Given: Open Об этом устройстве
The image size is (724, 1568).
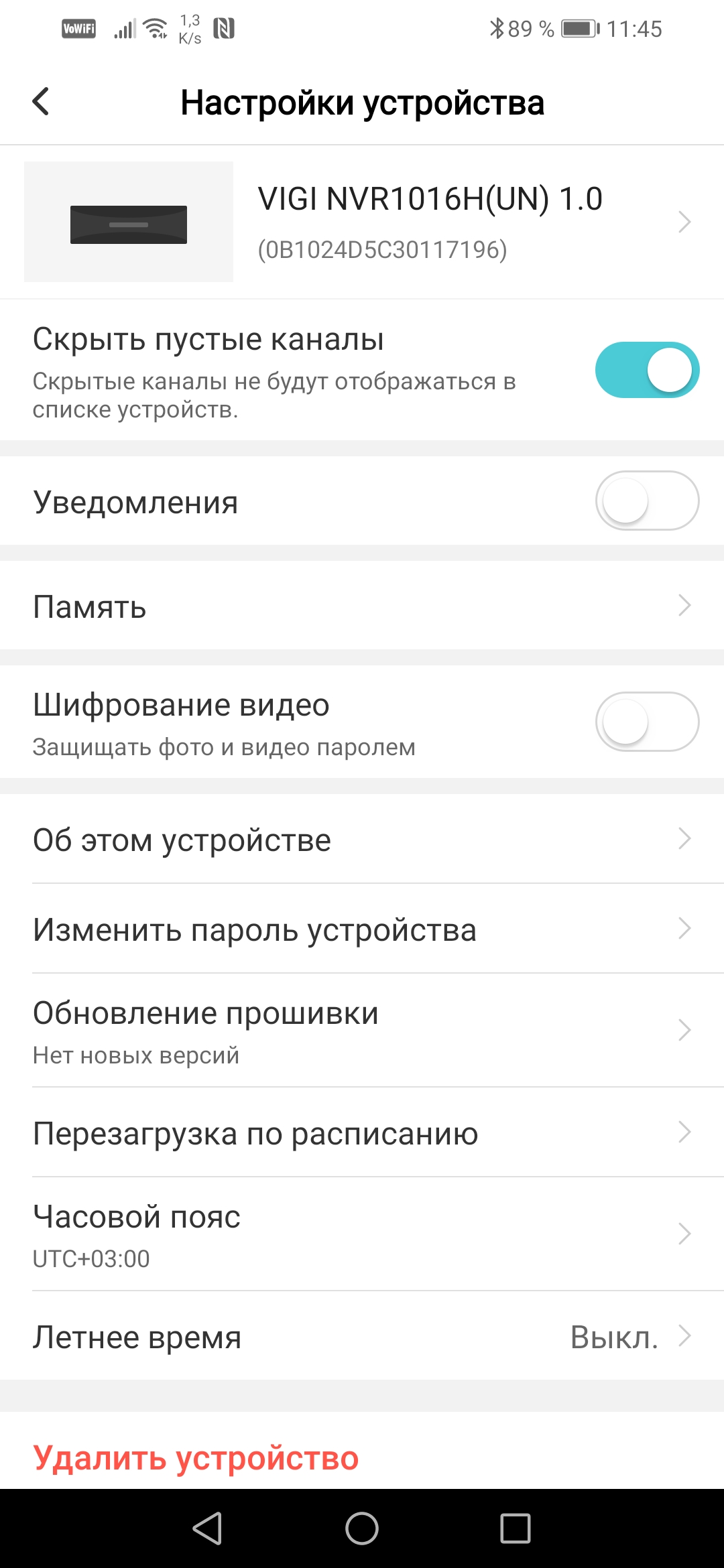Looking at the screenshot, I should (362, 840).
